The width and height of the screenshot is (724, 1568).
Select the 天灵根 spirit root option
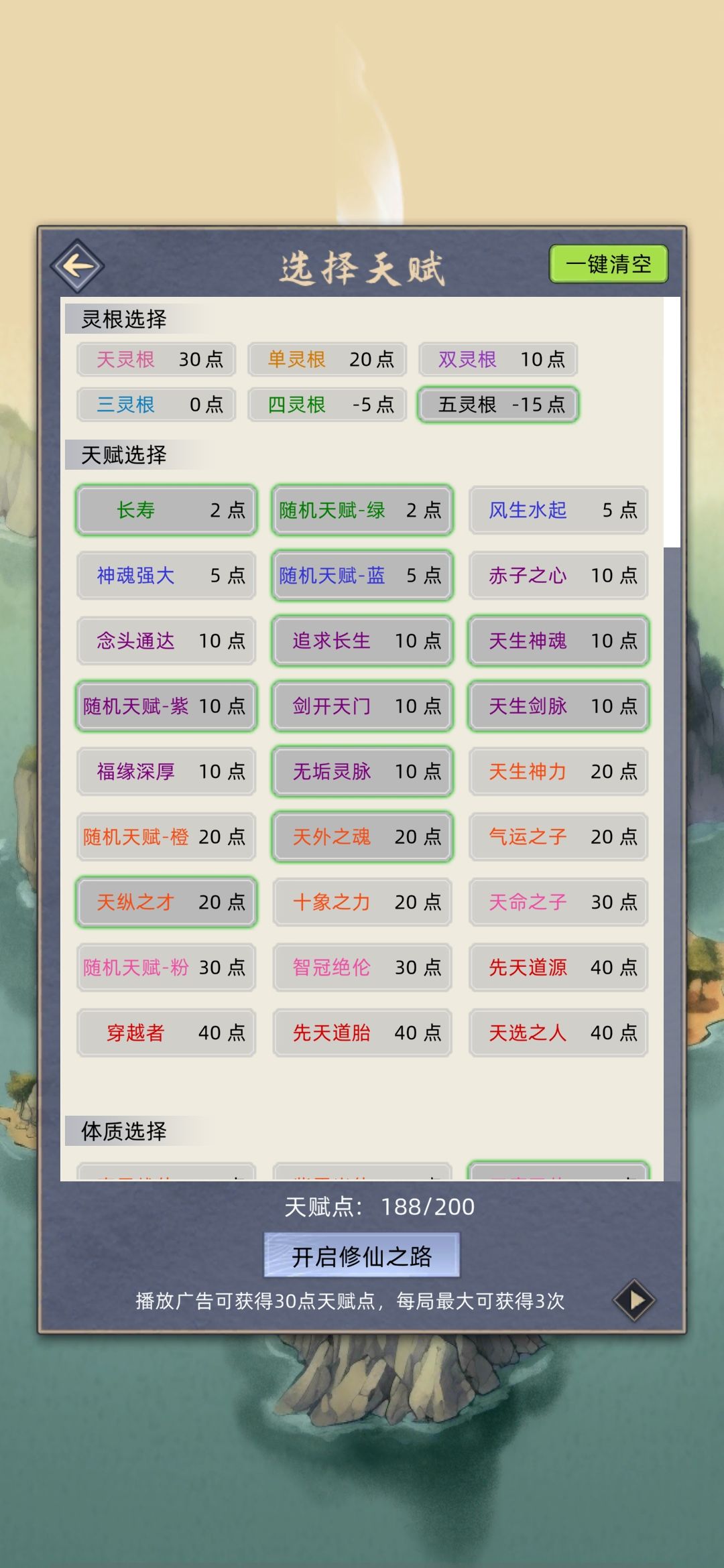156,360
